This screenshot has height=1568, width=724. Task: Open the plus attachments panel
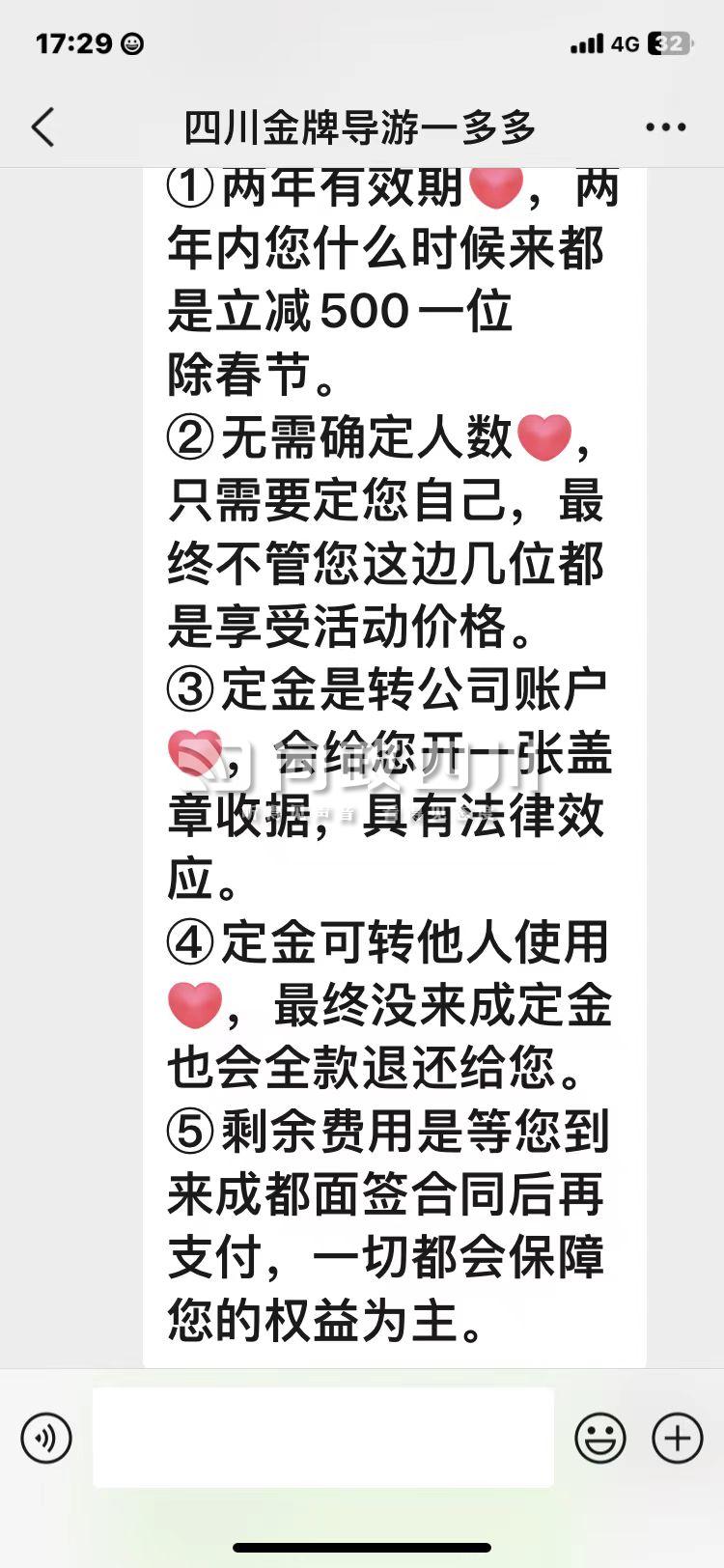(x=678, y=1438)
